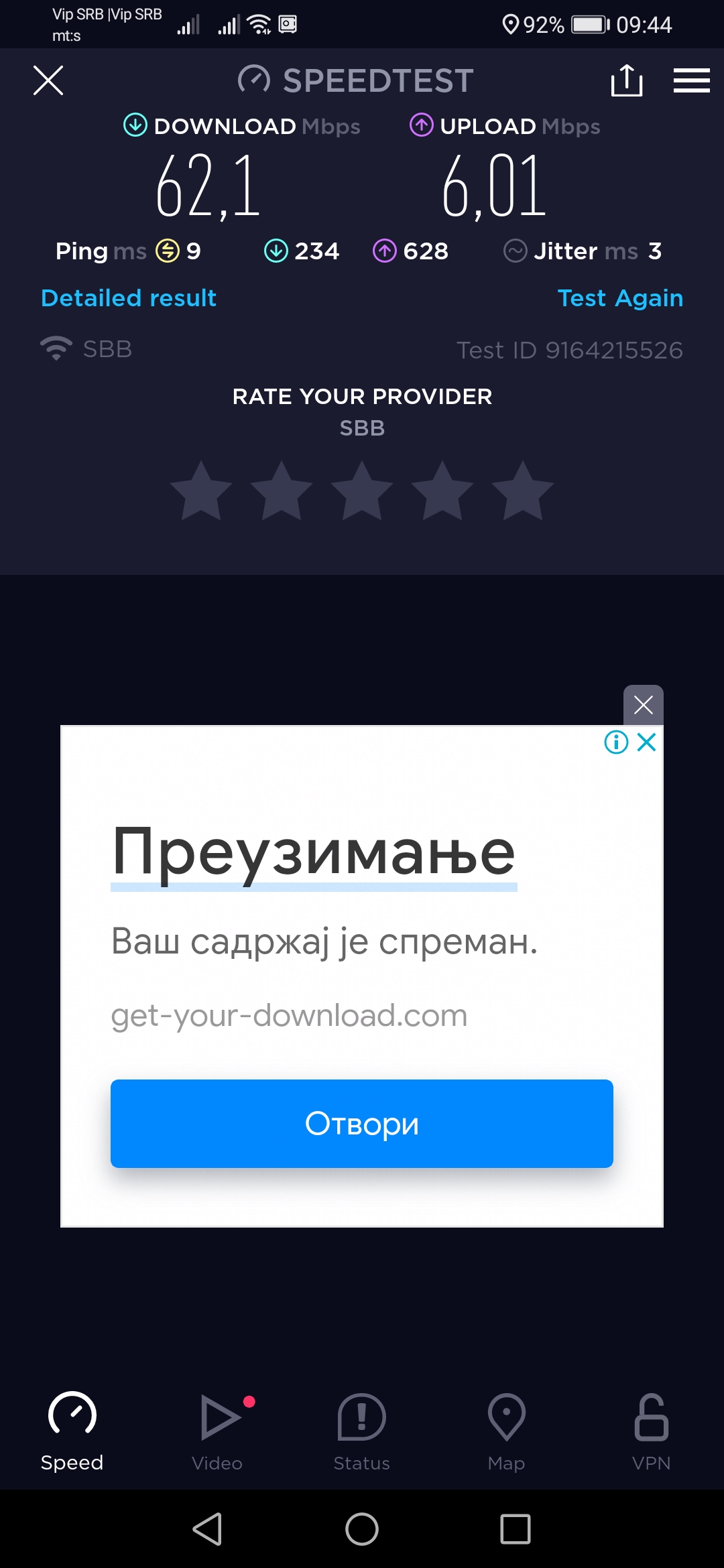This screenshot has width=724, height=1568.
Task: Share the speed test result
Action: (x=627, y=81)
